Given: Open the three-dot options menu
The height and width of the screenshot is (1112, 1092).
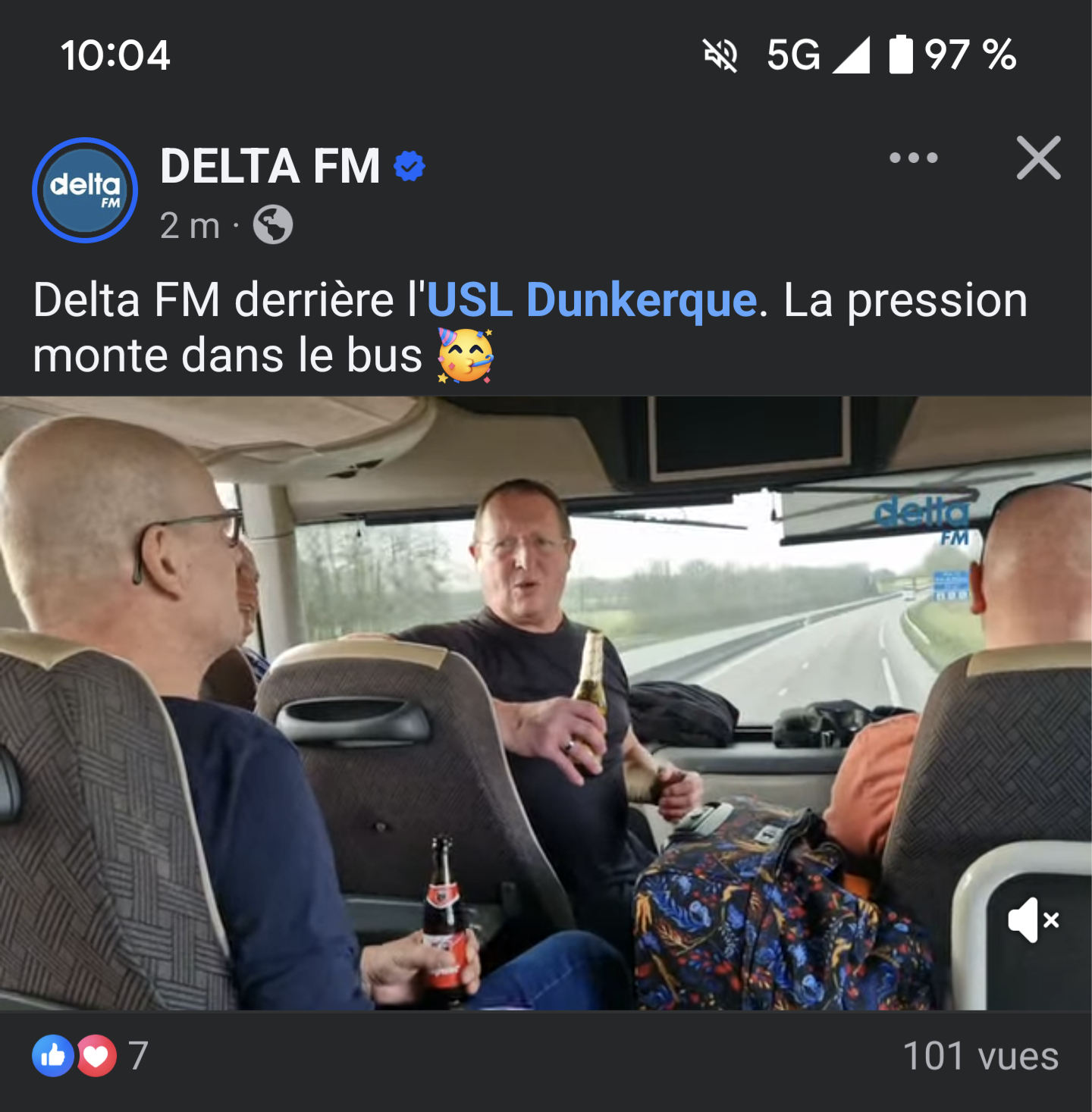Looking at the screenshot, I should click(913, 158).
